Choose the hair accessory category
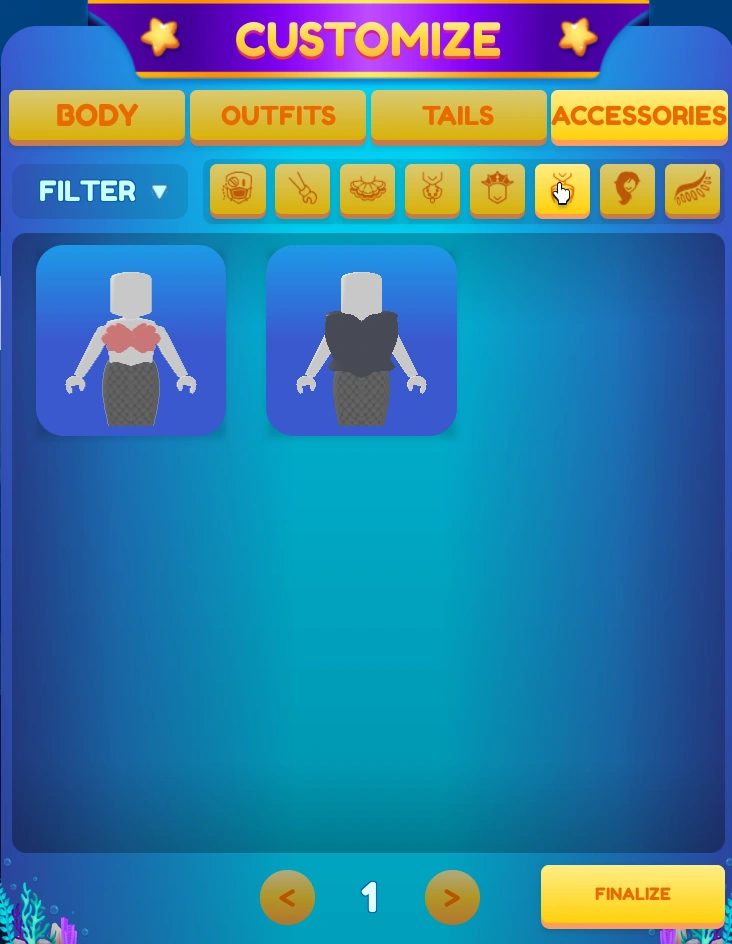 [627, 189]
